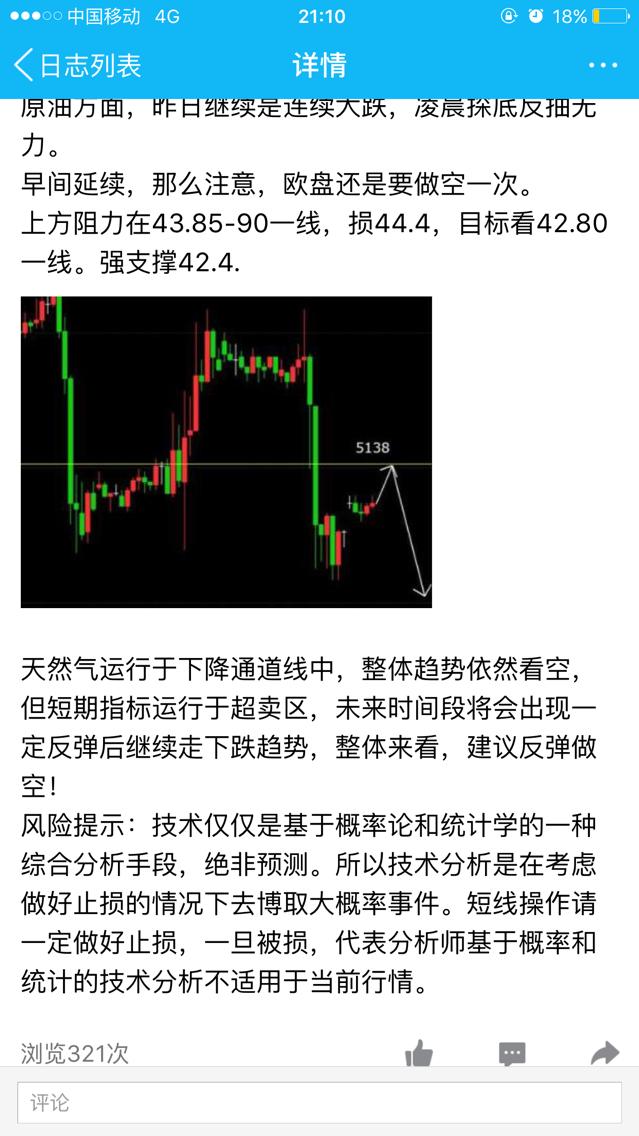Like this post with thumbs up
The height and width of the screenshot is (1136, 639).
click(x=419, y=1053)
